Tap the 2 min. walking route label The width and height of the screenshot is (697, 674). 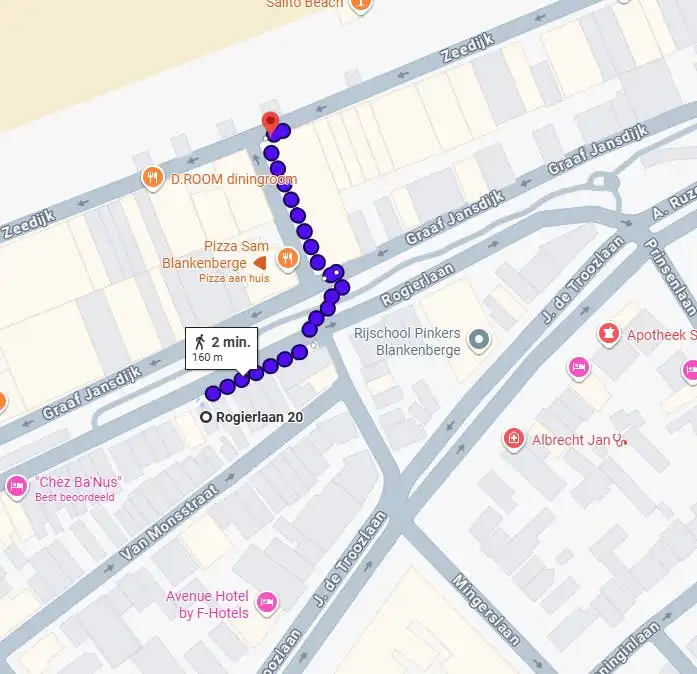pos(222,348)
